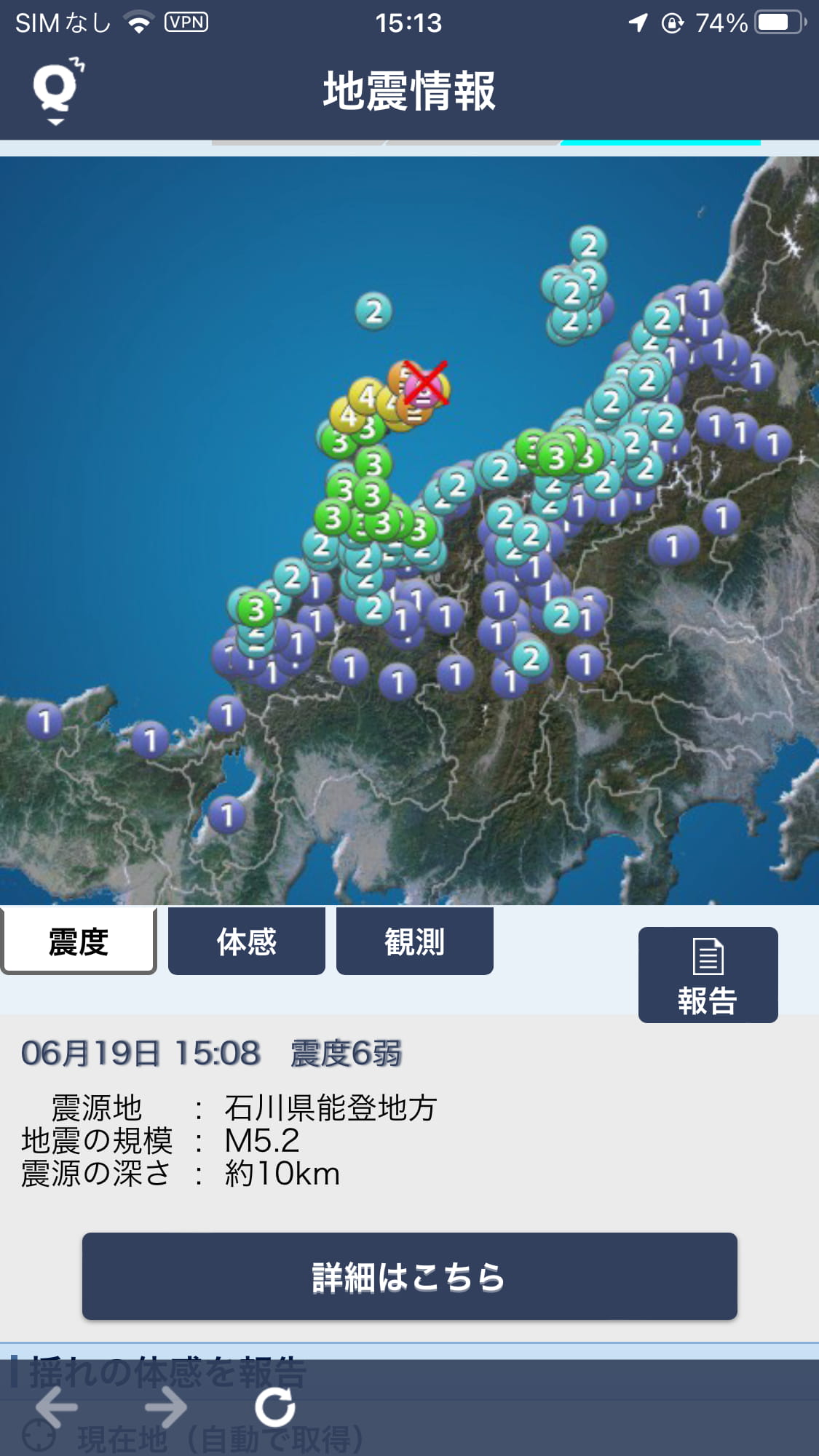The image size is (819, 1456).
Task: Reload the page with refresh icon
Action: tap(275, 1407)
